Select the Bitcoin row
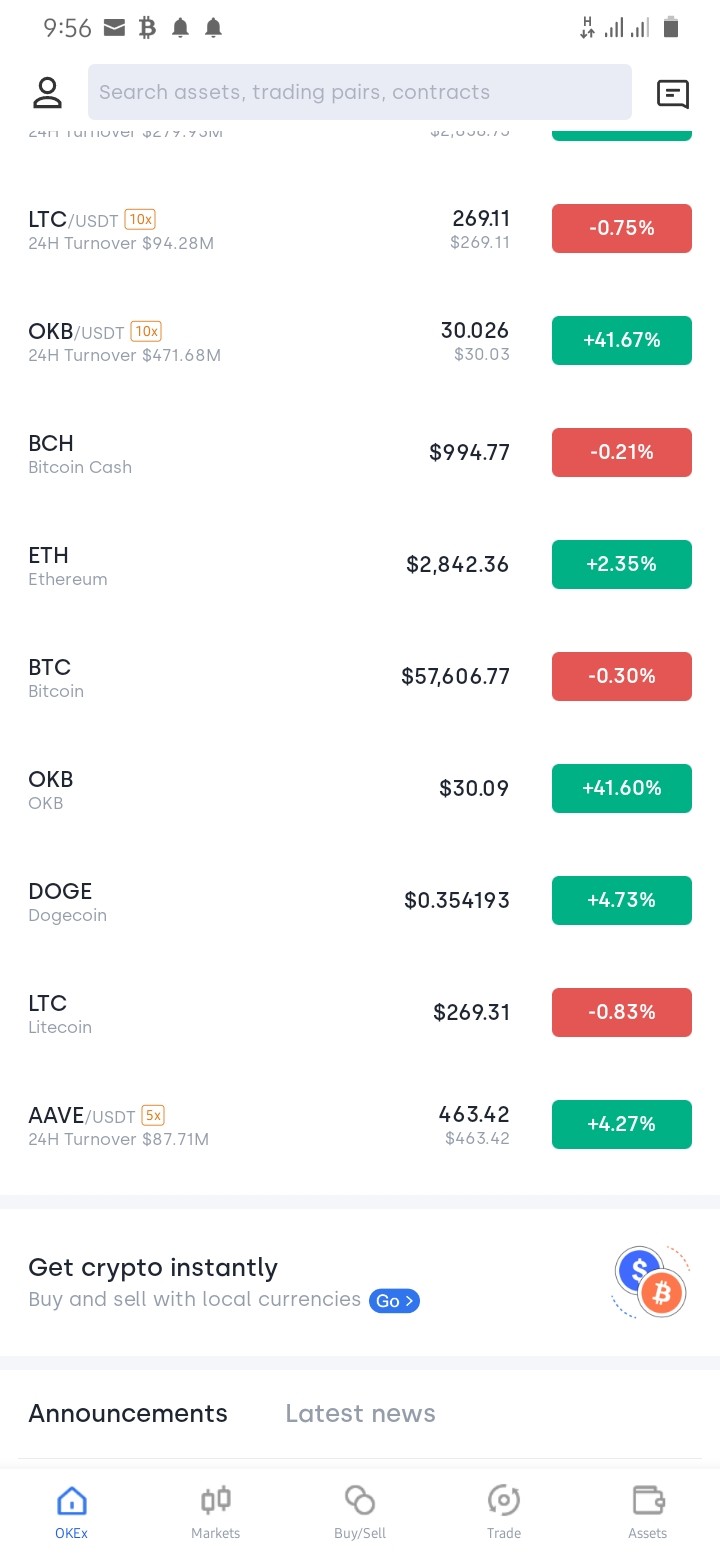Screen dimensions: 720x1560 pyautogui.click(x=360, y=677)
